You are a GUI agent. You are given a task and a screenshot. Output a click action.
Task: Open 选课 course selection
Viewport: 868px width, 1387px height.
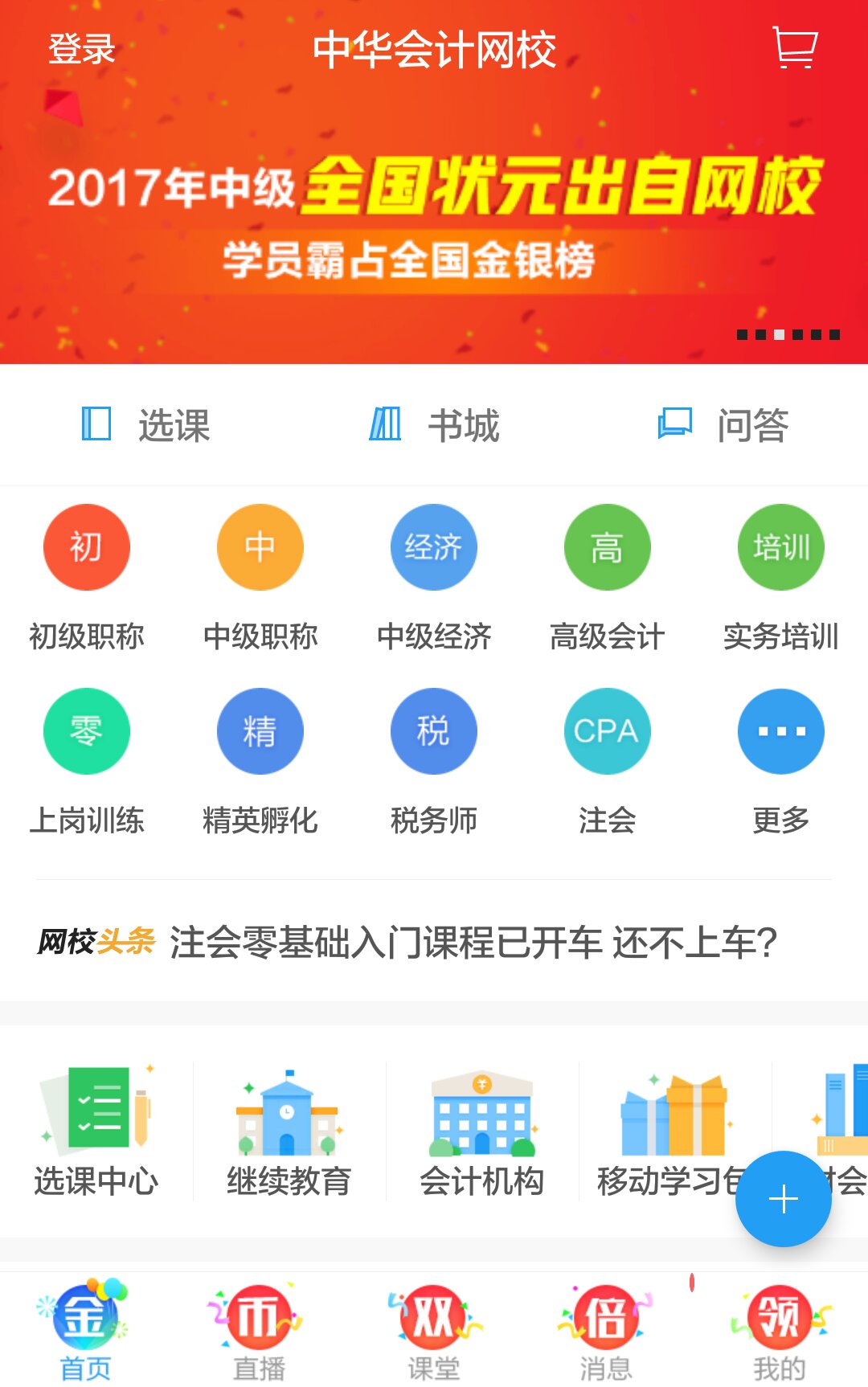[146, 424]
